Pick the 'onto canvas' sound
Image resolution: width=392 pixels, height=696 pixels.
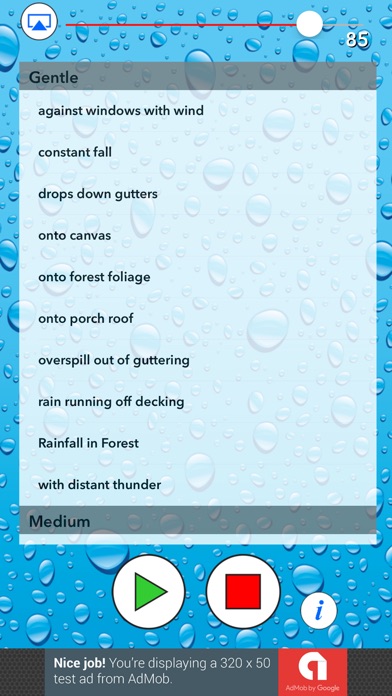click(x=198, y=235)
